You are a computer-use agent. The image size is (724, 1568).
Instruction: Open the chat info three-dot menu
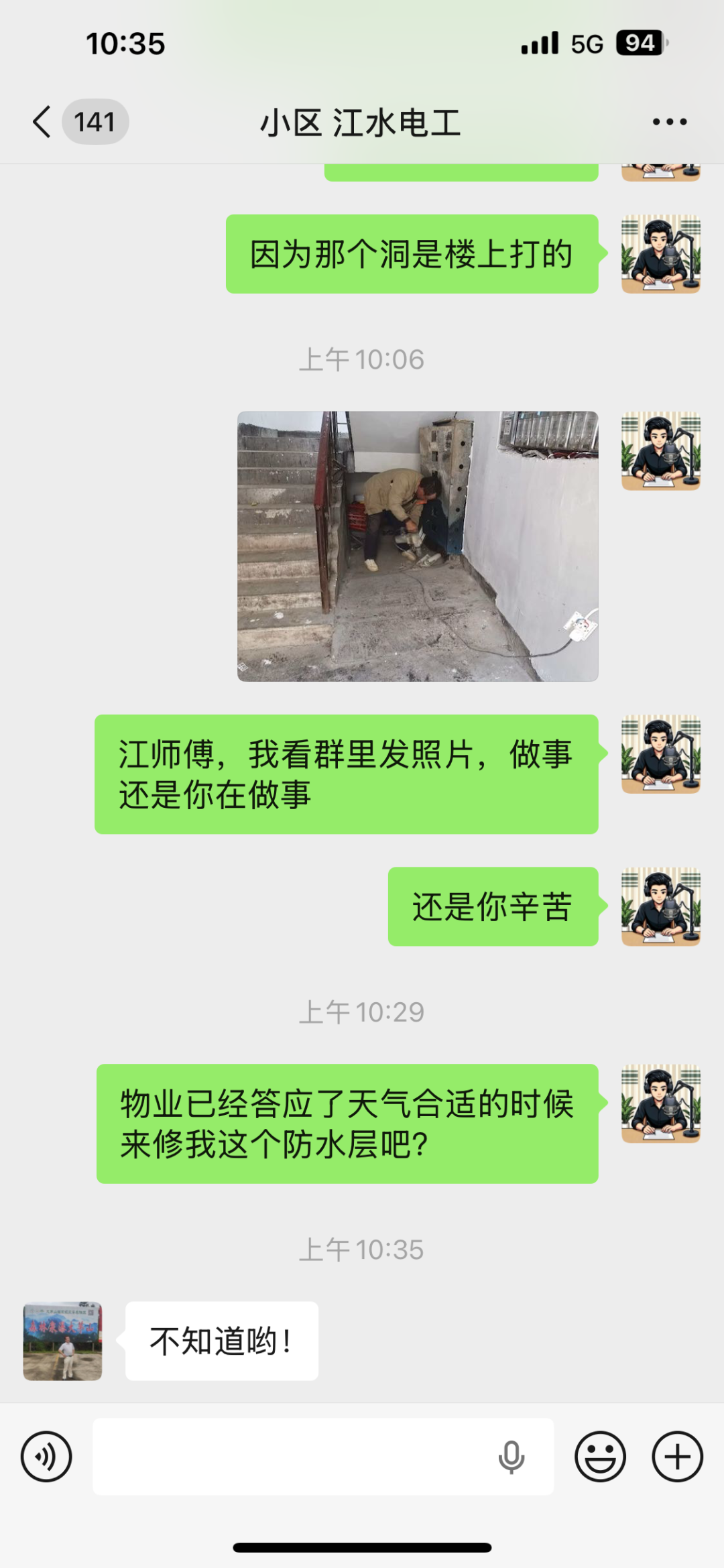pyautogui.click(x=670, y=122)
